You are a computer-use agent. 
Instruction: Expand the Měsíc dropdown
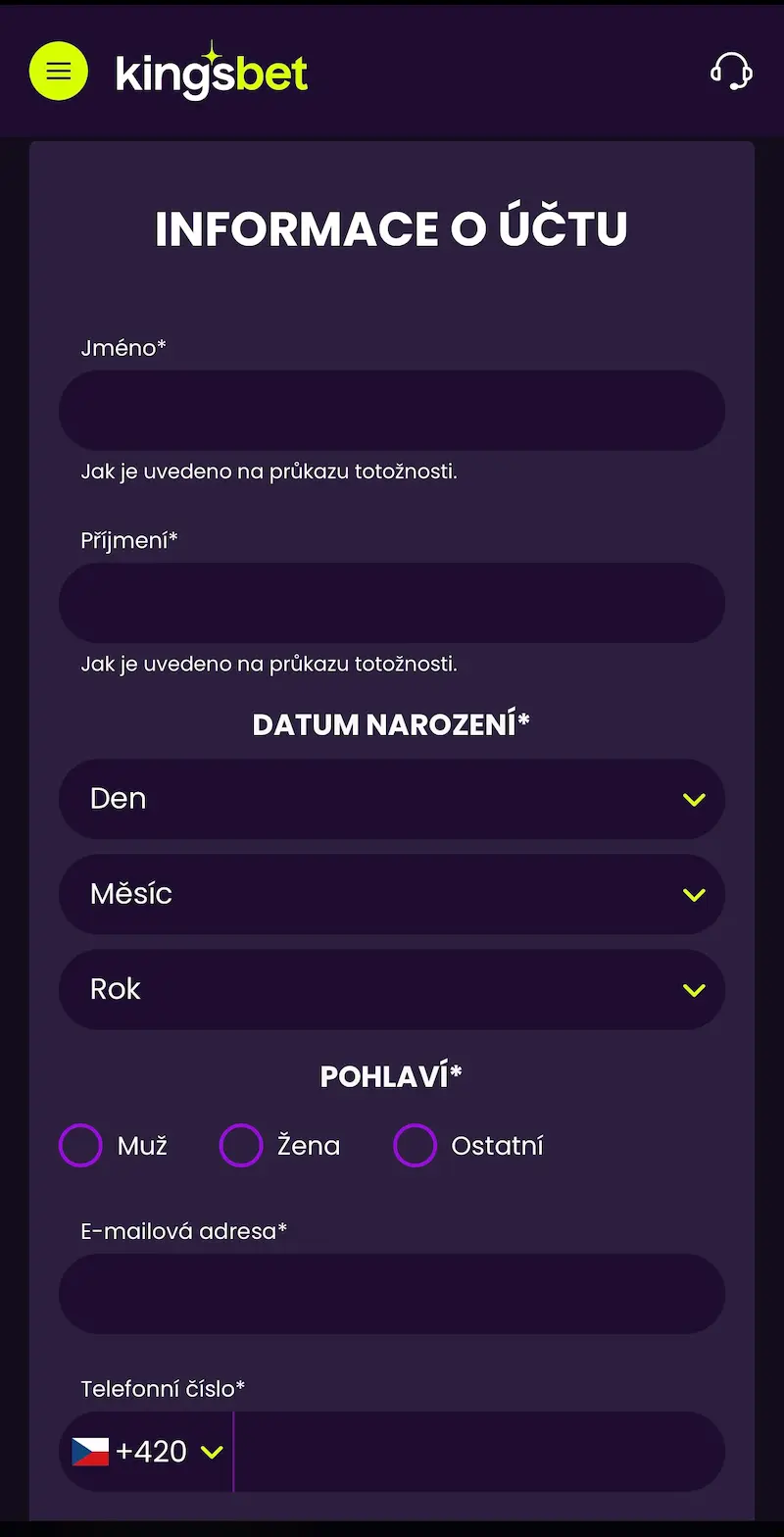pyautogui.click(x=392, y=894)
